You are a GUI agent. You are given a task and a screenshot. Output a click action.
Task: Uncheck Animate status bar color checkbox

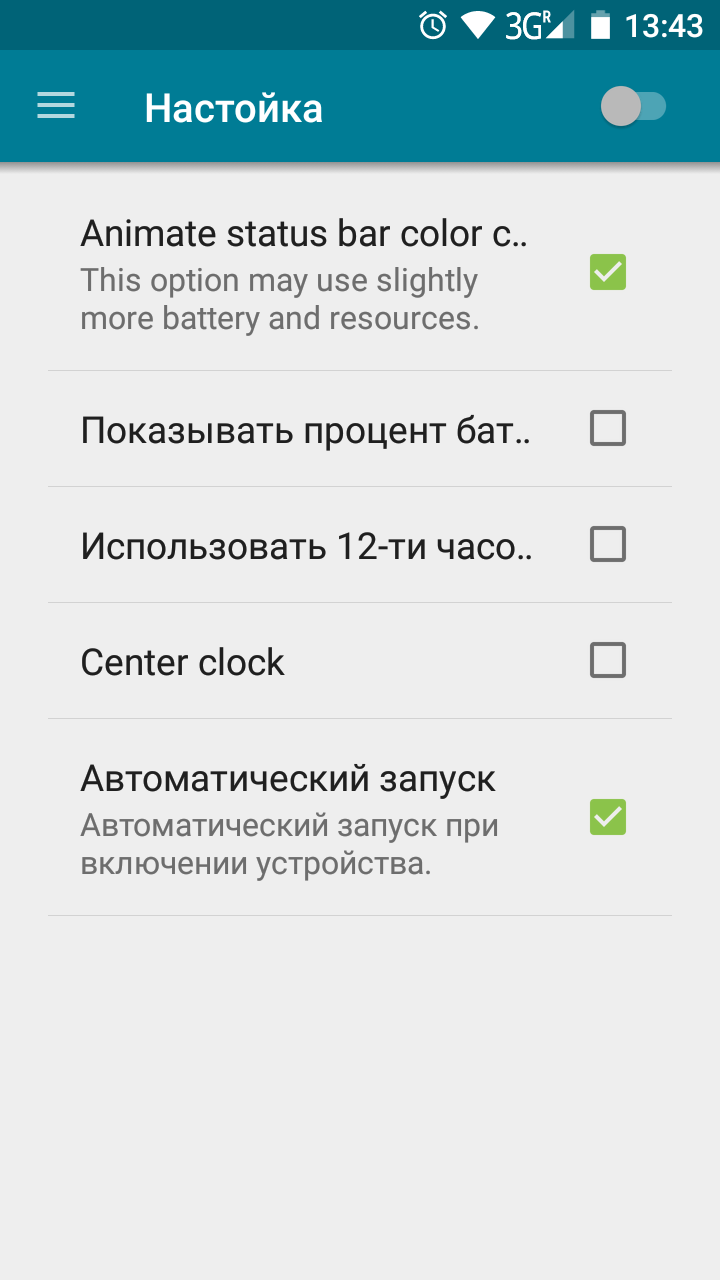pyautogui.click(x=607, y=272)
